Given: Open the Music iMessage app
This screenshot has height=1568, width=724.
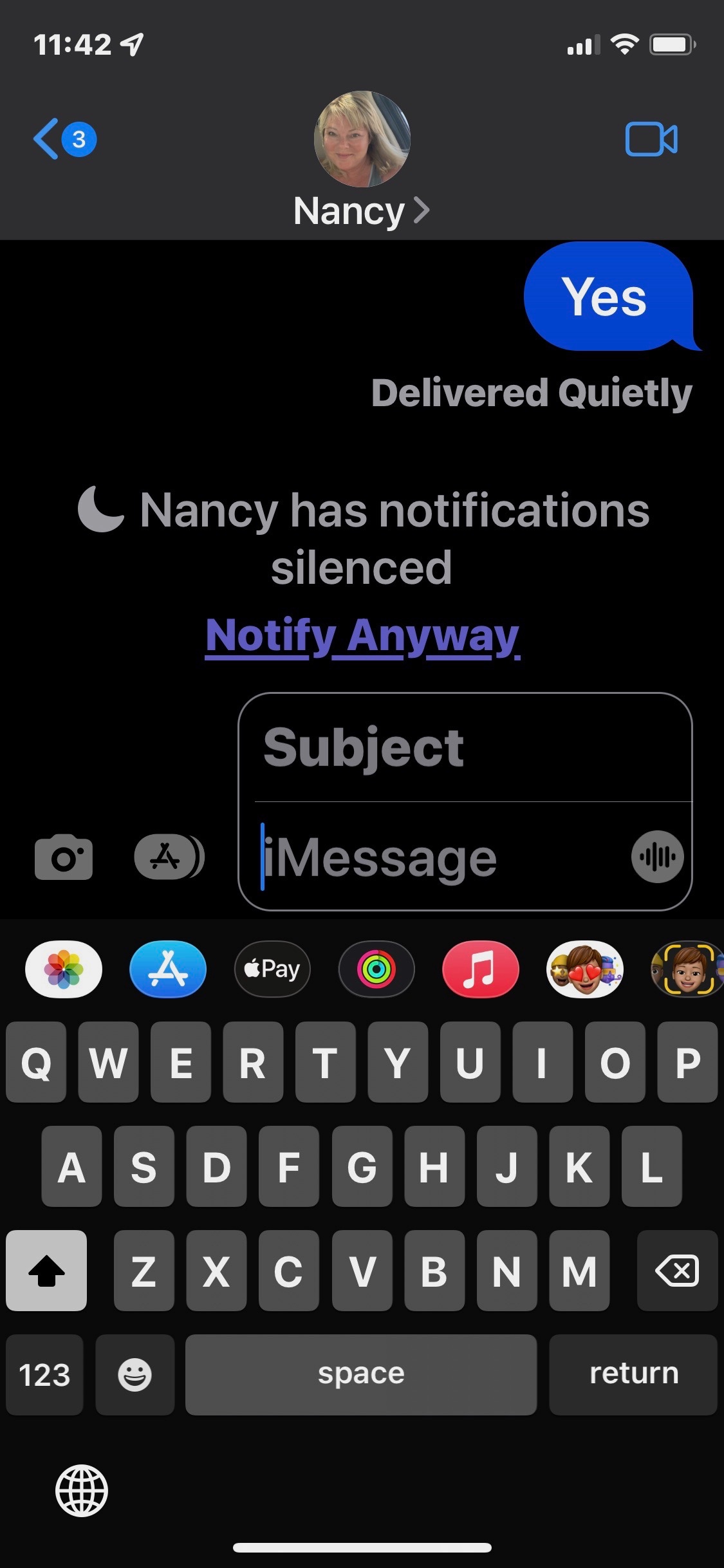Looking at the screenshot, I should (x=481, y=969).
